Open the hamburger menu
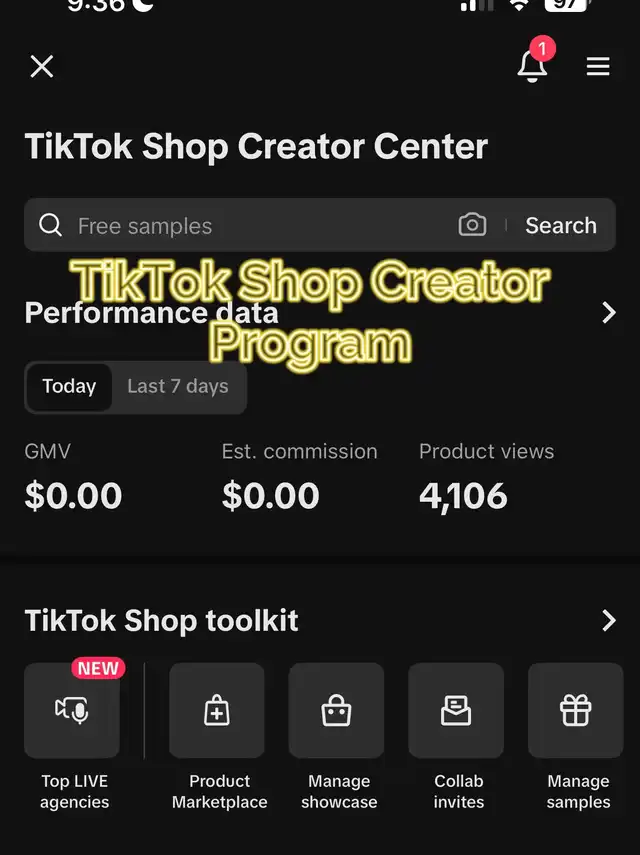This screenshot has width=640, height=855. 598,67
